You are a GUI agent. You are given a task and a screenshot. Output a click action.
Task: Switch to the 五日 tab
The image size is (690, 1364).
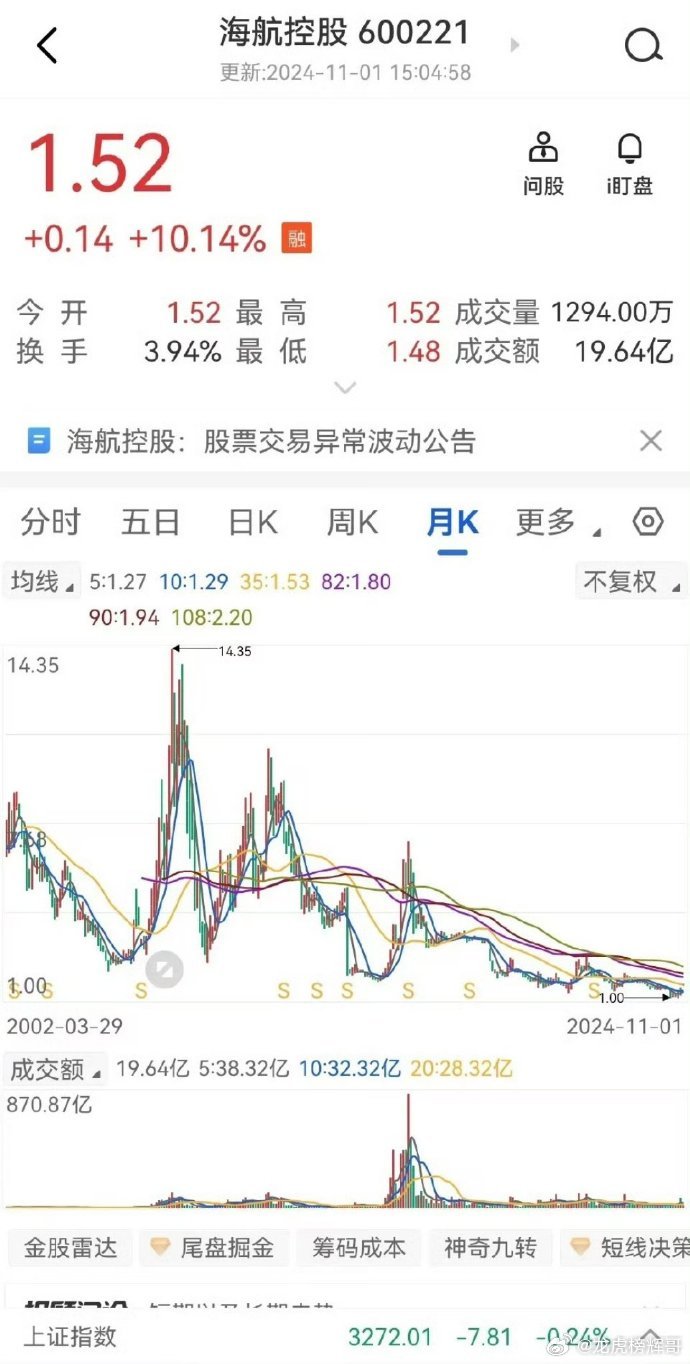(x=150, y=522)
